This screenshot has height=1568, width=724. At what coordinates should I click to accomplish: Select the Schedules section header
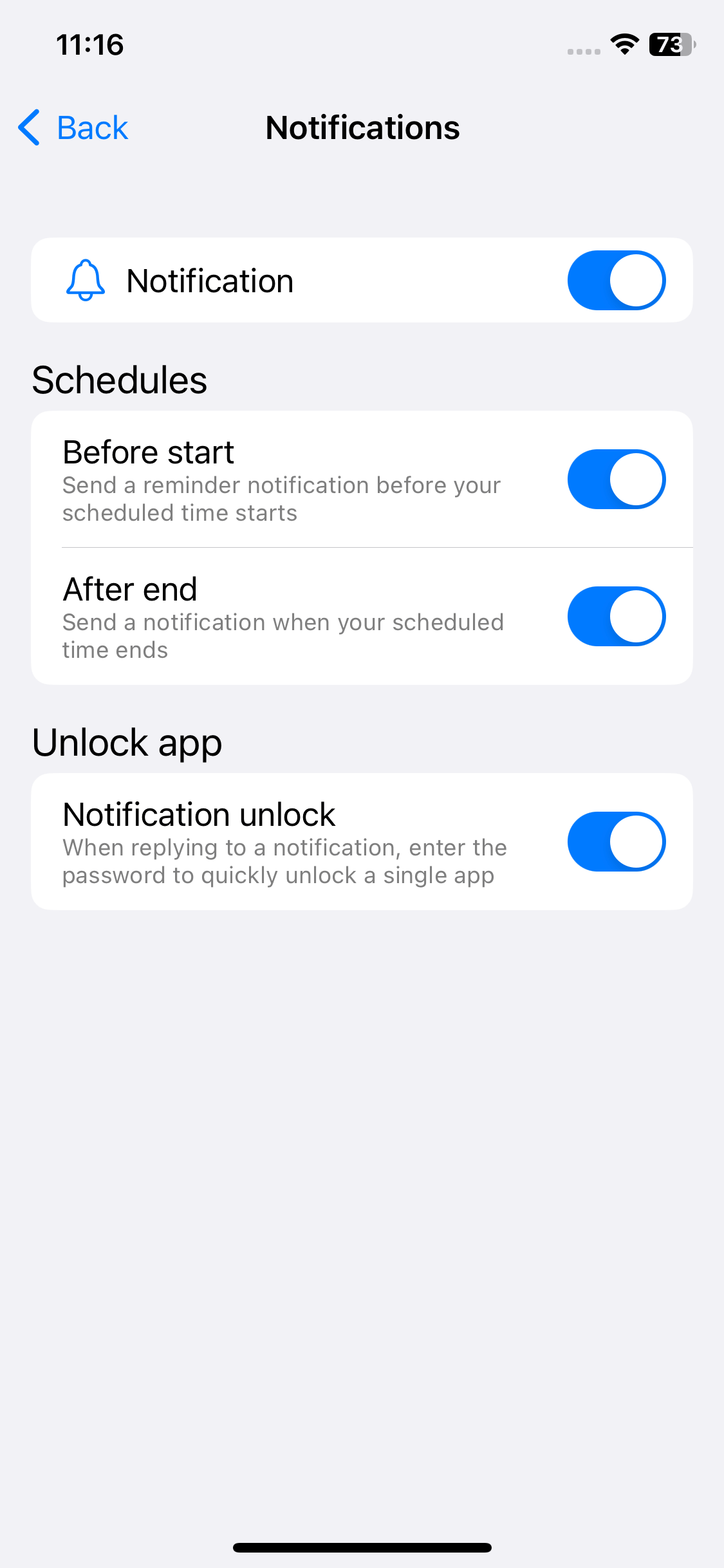point(120,379)
